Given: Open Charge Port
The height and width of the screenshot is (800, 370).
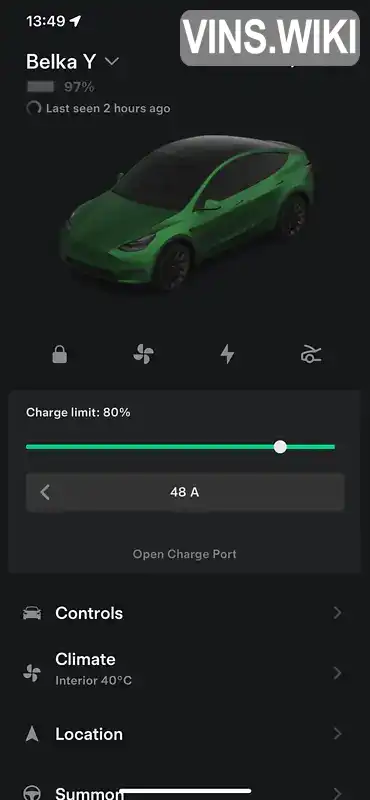Looking at the screenshot, I should tap(185, 554).
